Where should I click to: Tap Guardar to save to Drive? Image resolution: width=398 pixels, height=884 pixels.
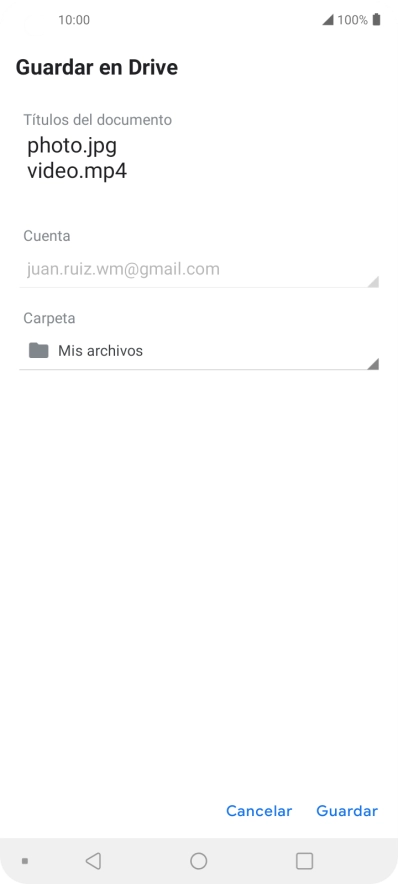(347, 811)
